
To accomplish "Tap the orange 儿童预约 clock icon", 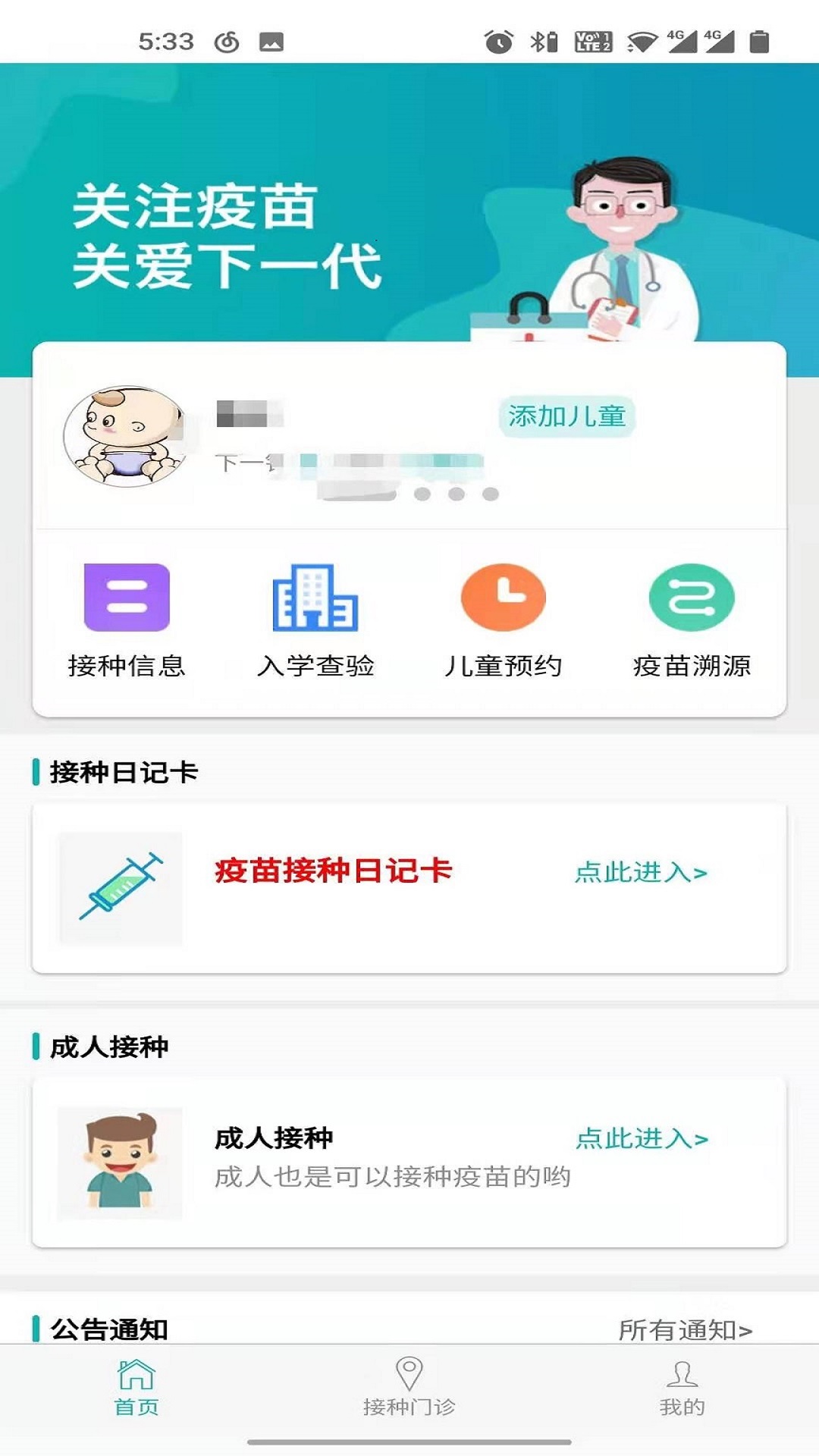I will 503,598.
